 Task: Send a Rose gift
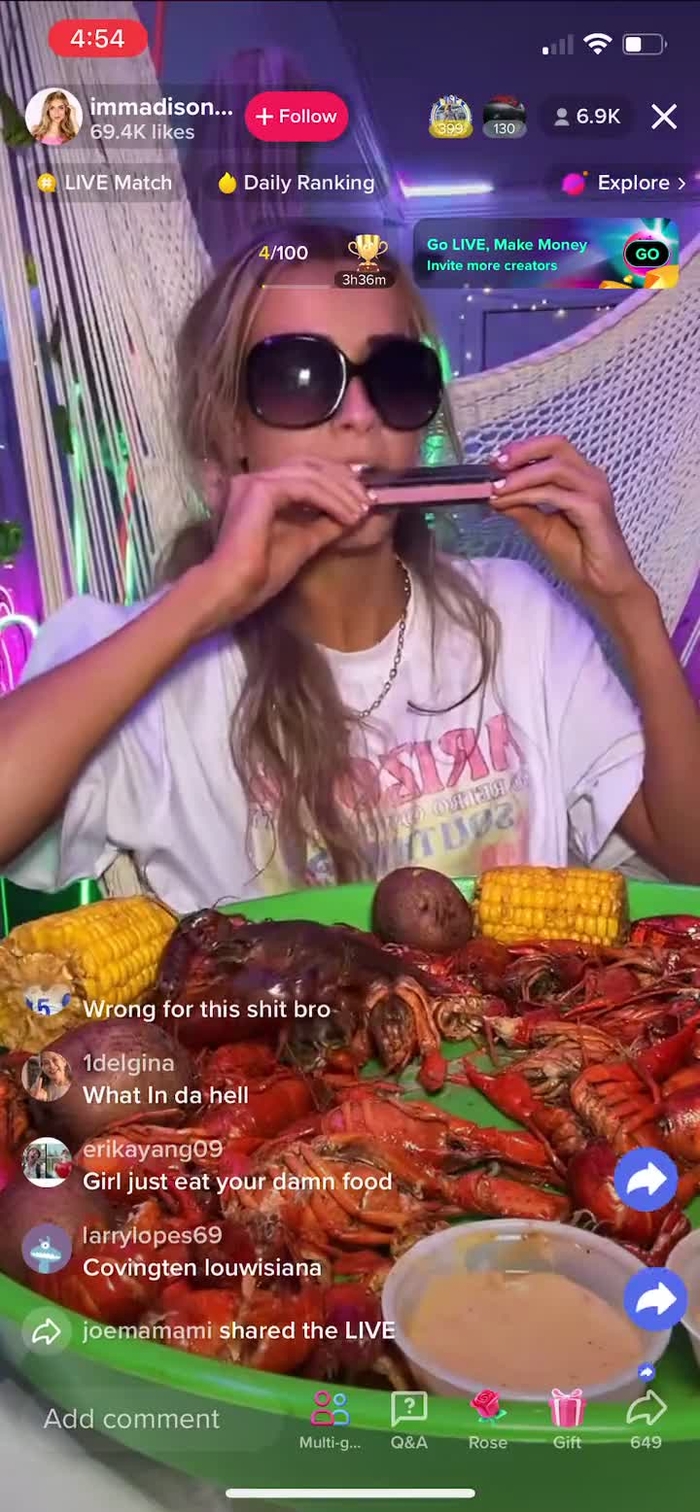pos(488,1418)
